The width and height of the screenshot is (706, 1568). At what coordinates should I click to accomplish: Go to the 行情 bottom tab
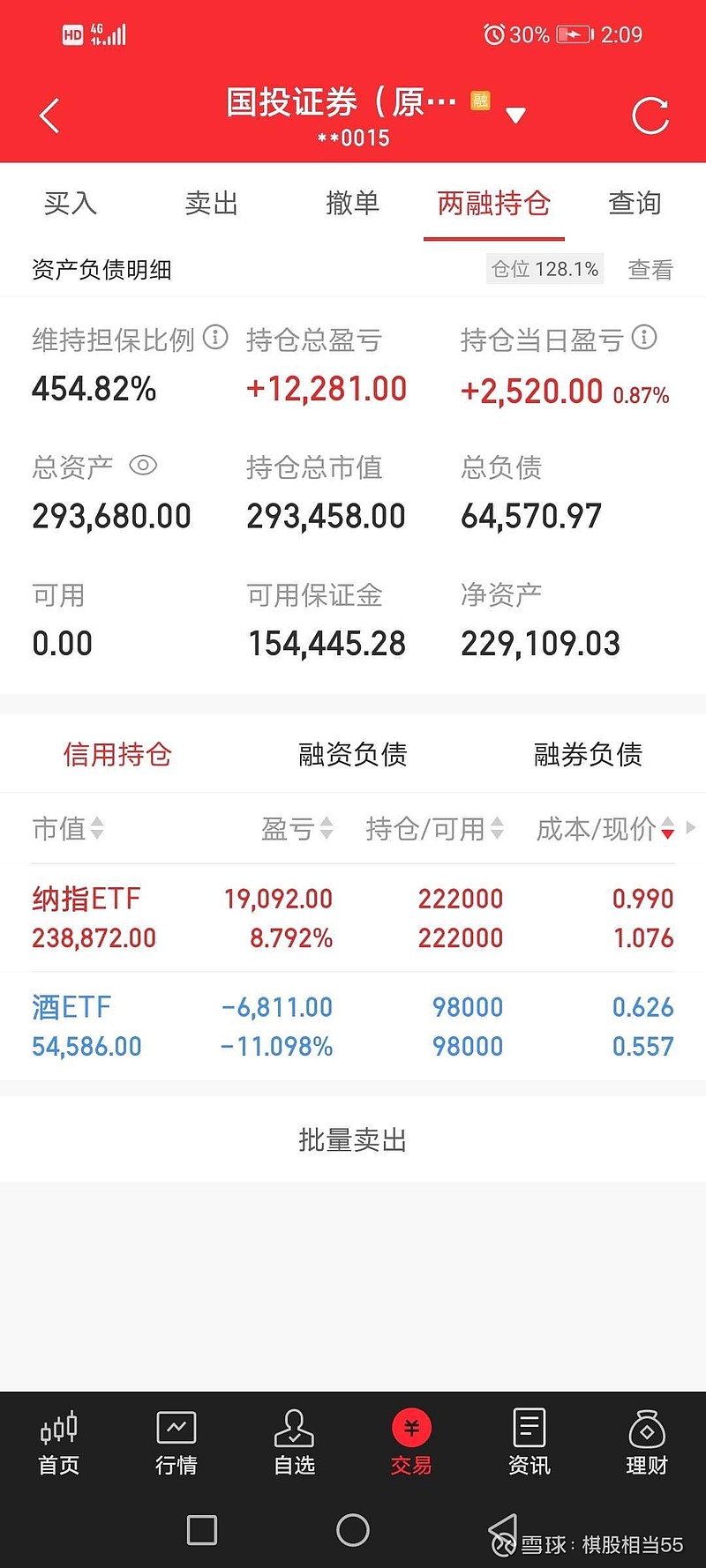pyautogui.click(x=176, y=1443)
